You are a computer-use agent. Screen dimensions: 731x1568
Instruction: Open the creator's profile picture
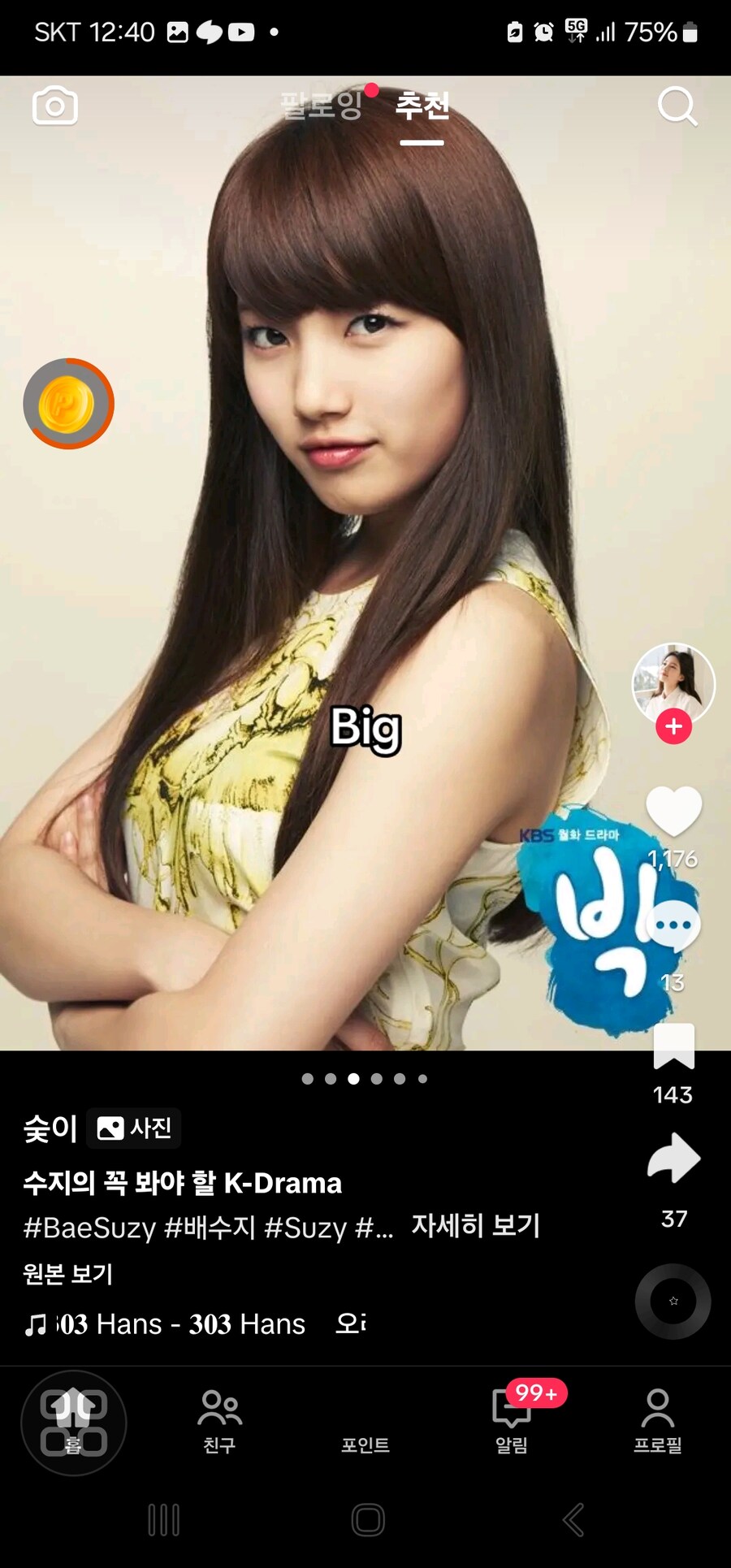coord(673,682)
